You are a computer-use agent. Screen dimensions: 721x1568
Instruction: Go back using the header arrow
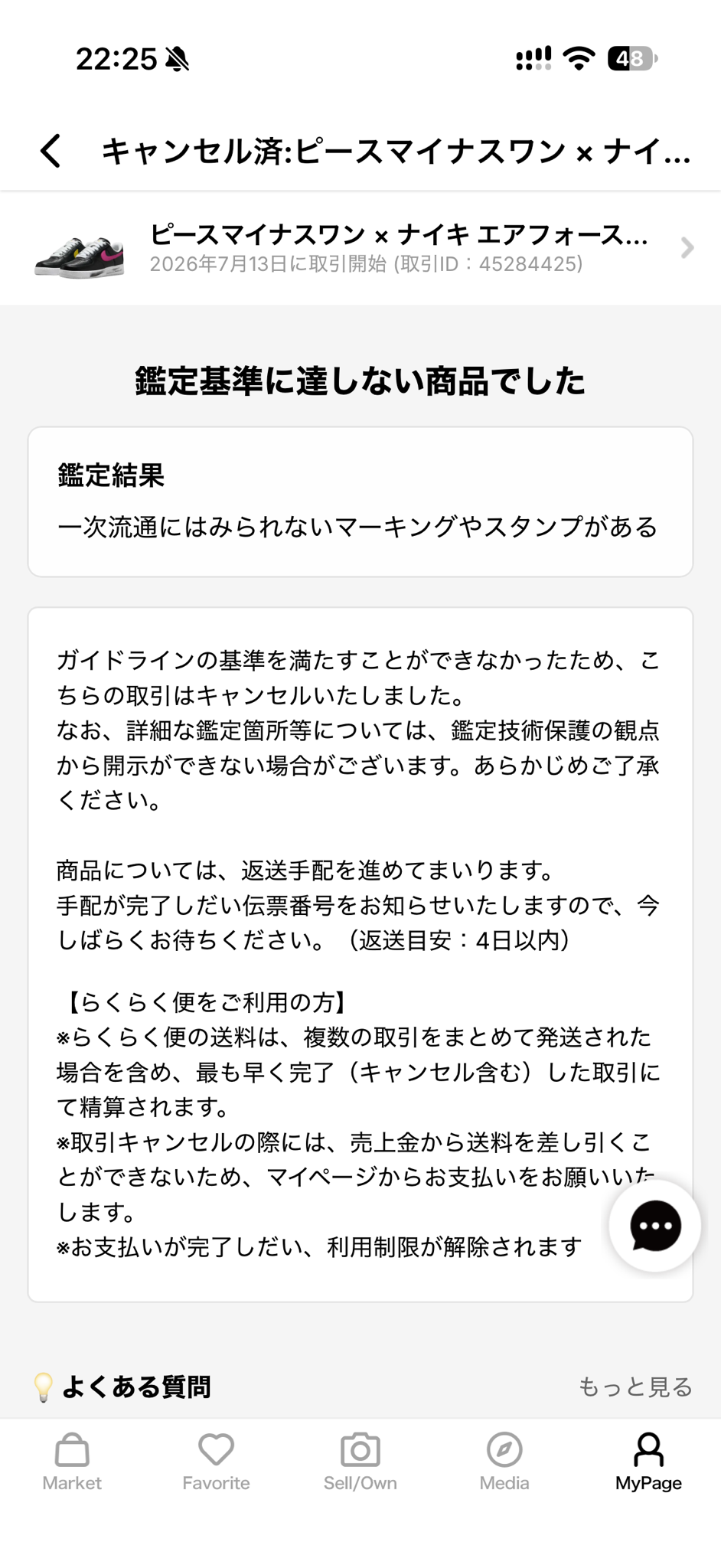pos(51,150)
